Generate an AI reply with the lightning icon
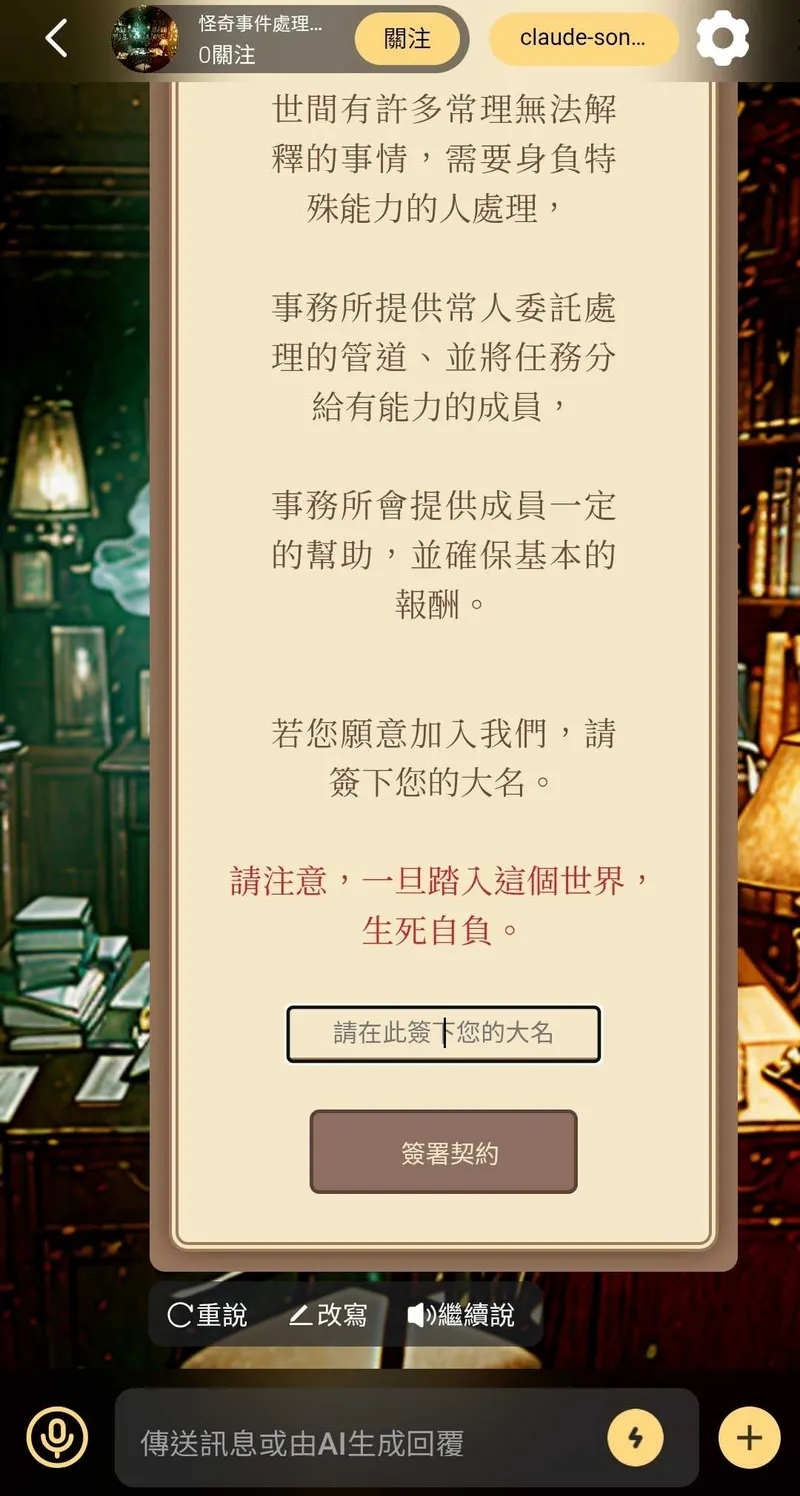This screenshot has height=1496, width=800. 635,1439
